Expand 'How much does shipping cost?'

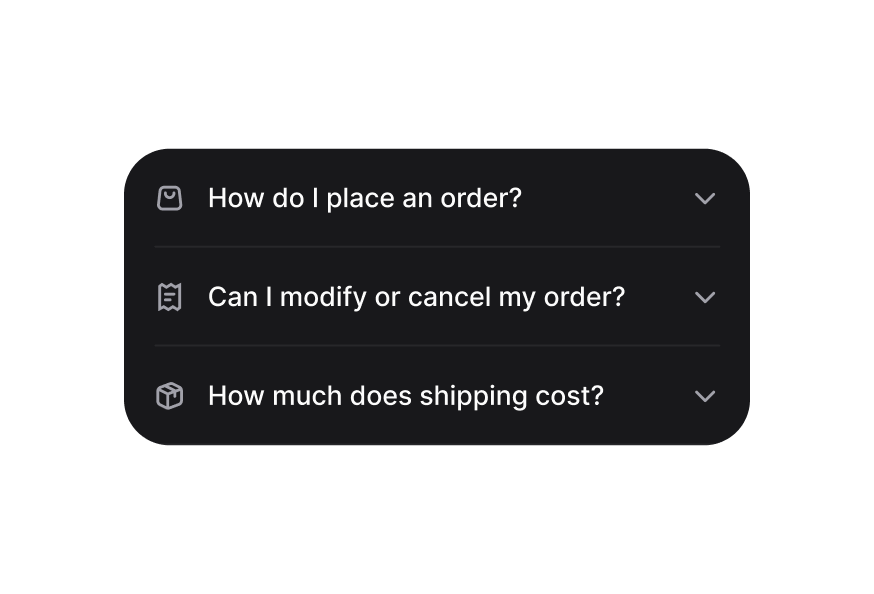click(704, 396)
